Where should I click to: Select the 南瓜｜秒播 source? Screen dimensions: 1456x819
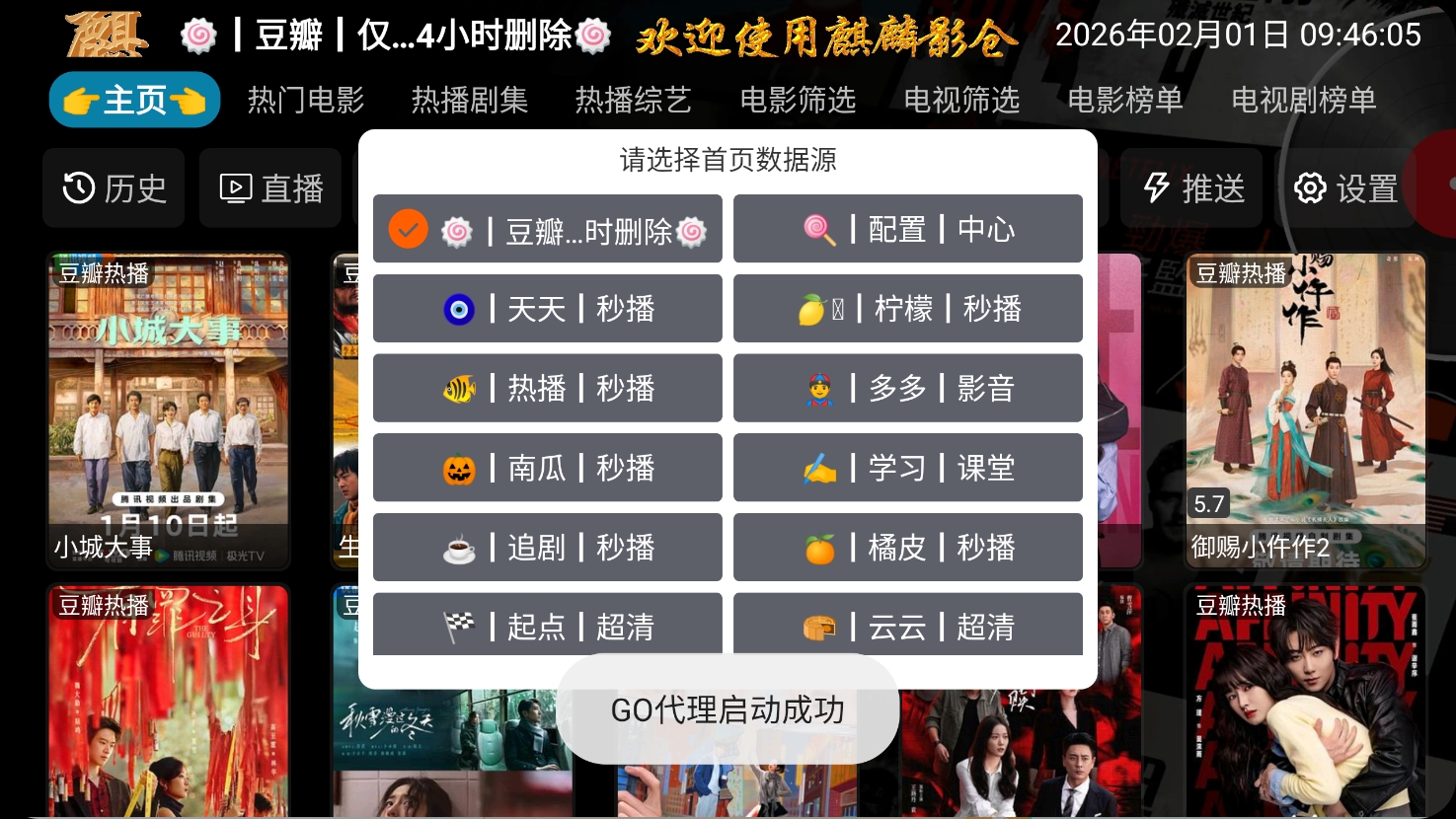point(547,468)
